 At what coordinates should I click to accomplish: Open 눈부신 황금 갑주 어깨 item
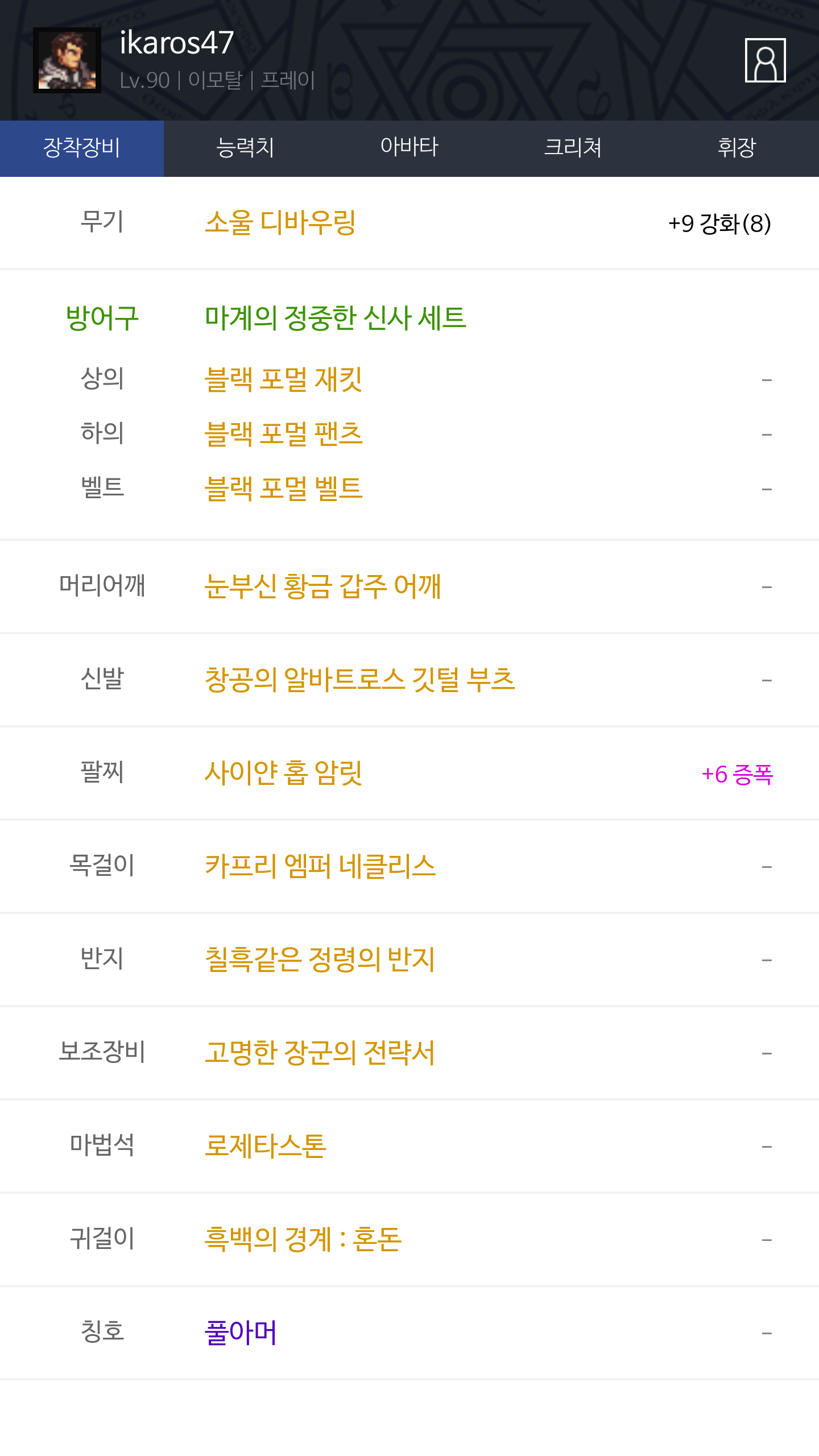point(322,586)
